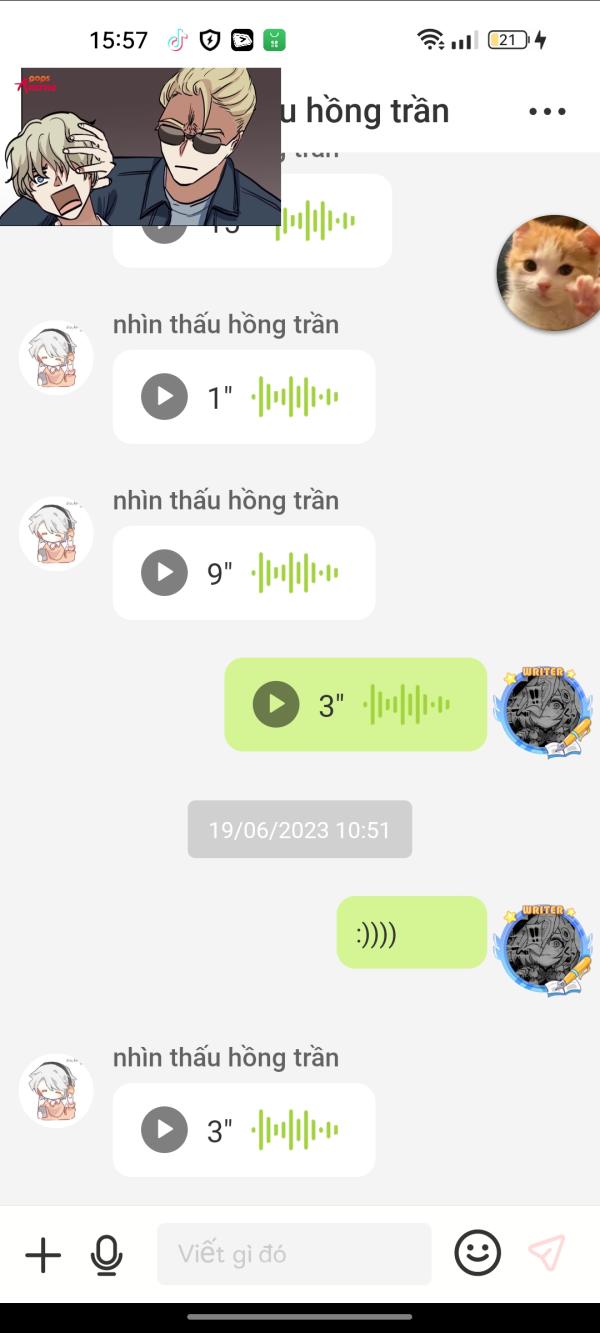Play the green 3" sent voice message

coord(276,705)
